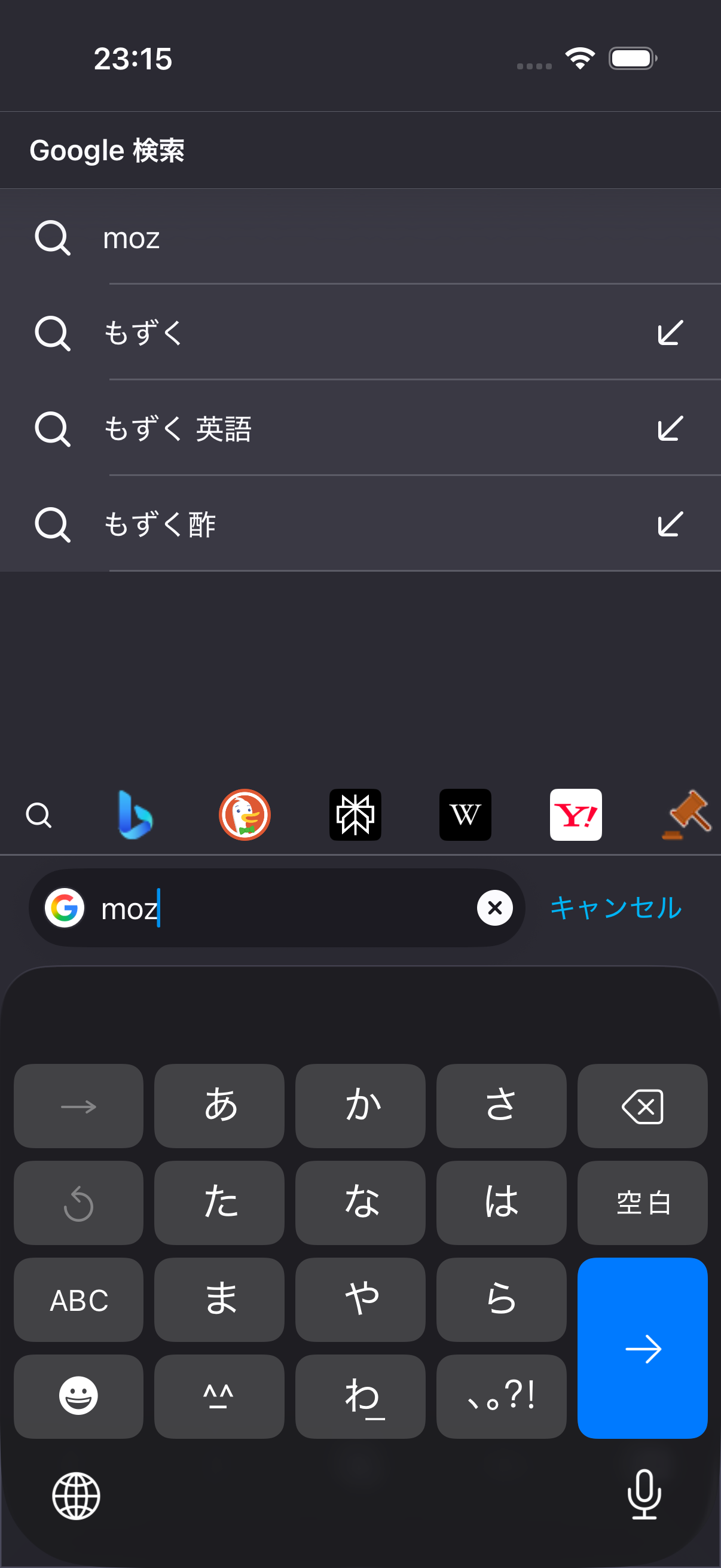This screenshot has height=1568, width=721.
Task: Switch keyboard language with globe icon
Action: 76,1496
